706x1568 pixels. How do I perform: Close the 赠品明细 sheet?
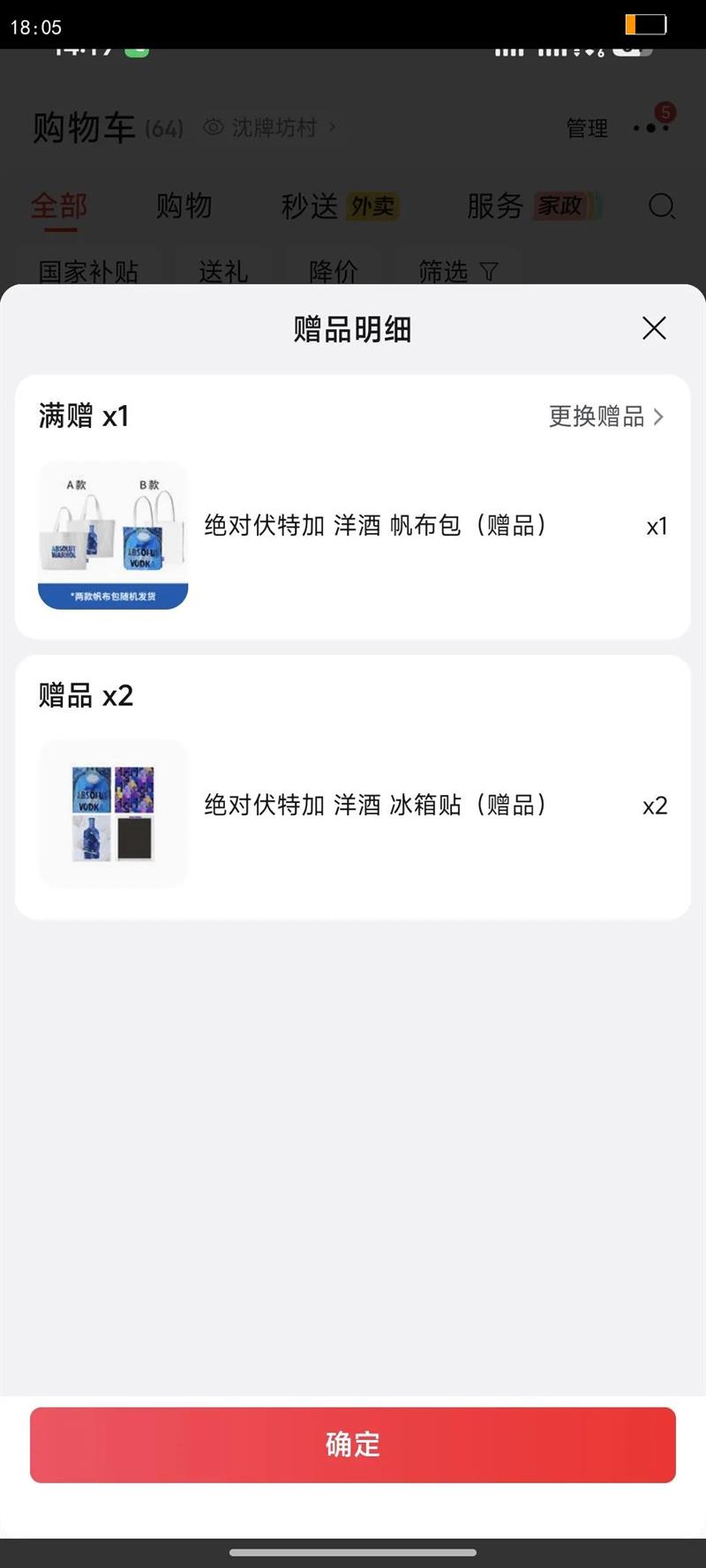point(654,328)
